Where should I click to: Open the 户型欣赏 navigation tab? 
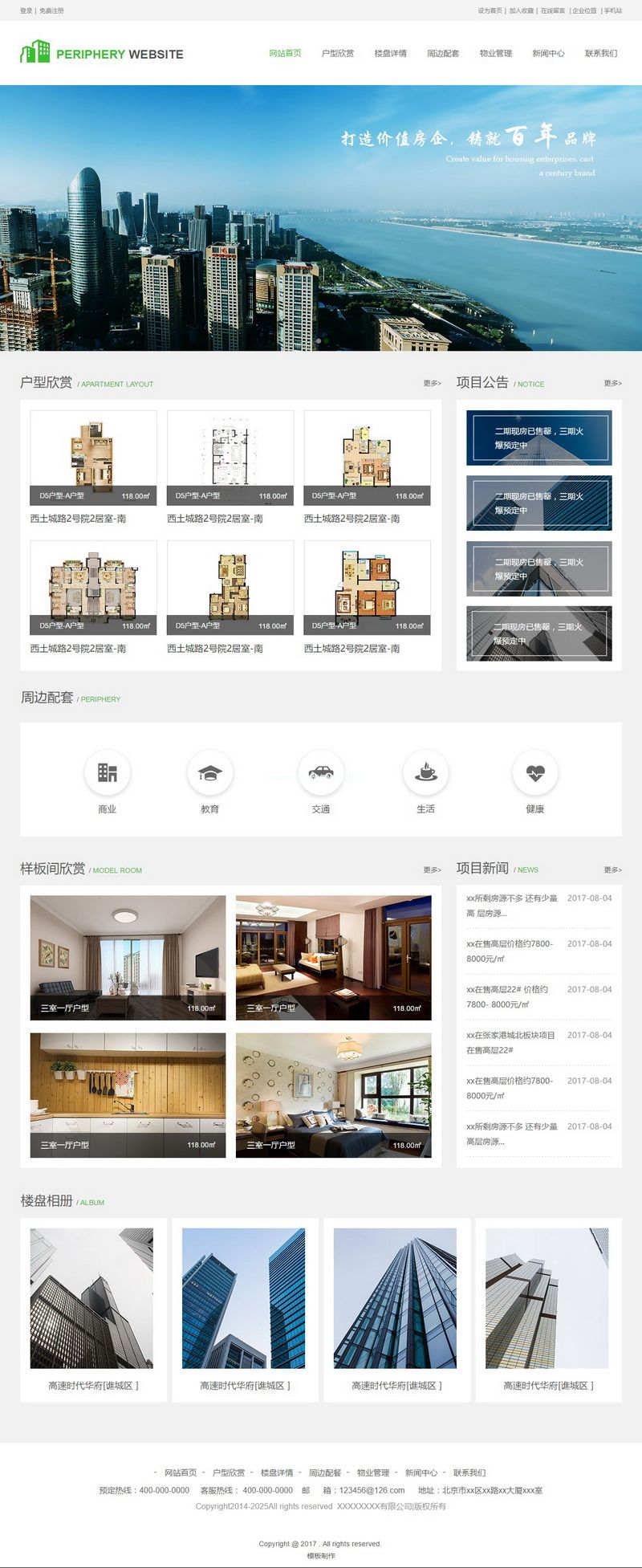click(337, 54)
